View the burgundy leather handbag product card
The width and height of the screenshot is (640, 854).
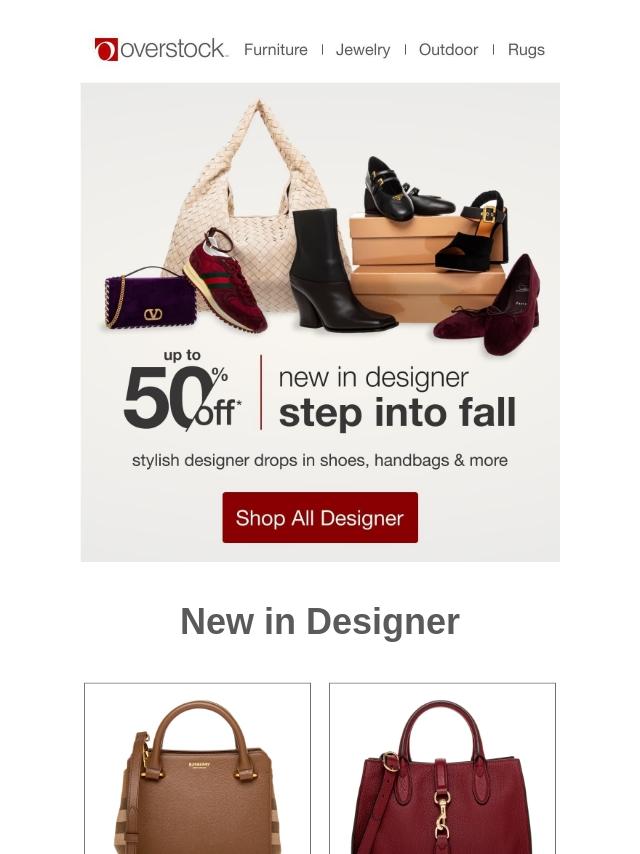tap(442, 768)
